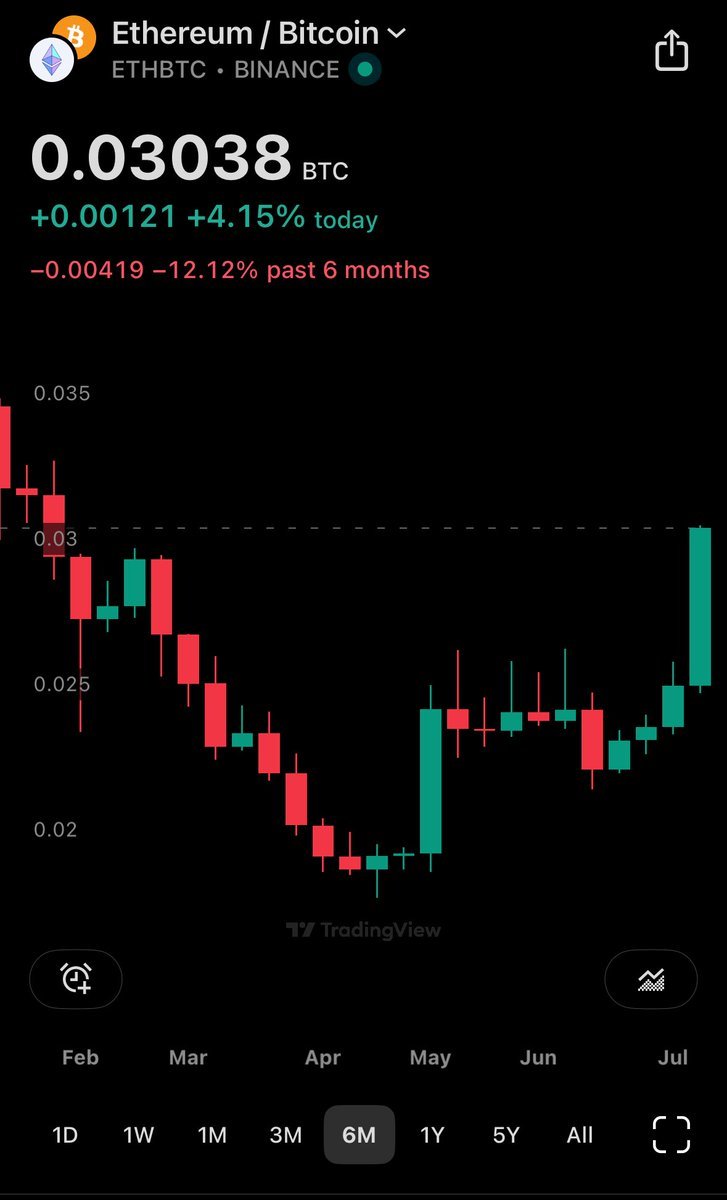
Task: Open the chart in fullscreen
Action: click(x=672, y=1135)
